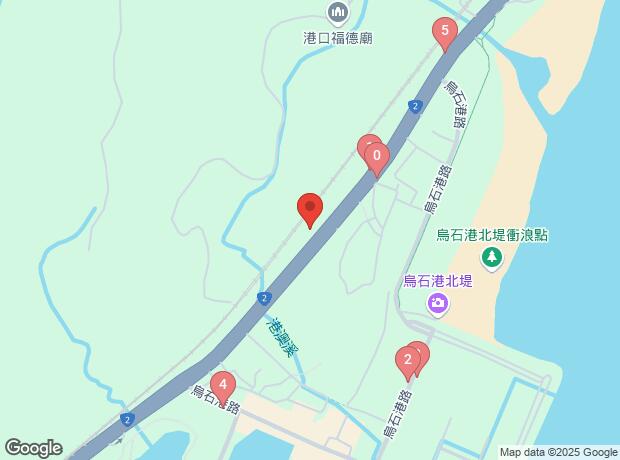Open the 烏石港北堤衝浪點 surf spot icon
This screenshot has width=620, height=460.
[492, 259]
